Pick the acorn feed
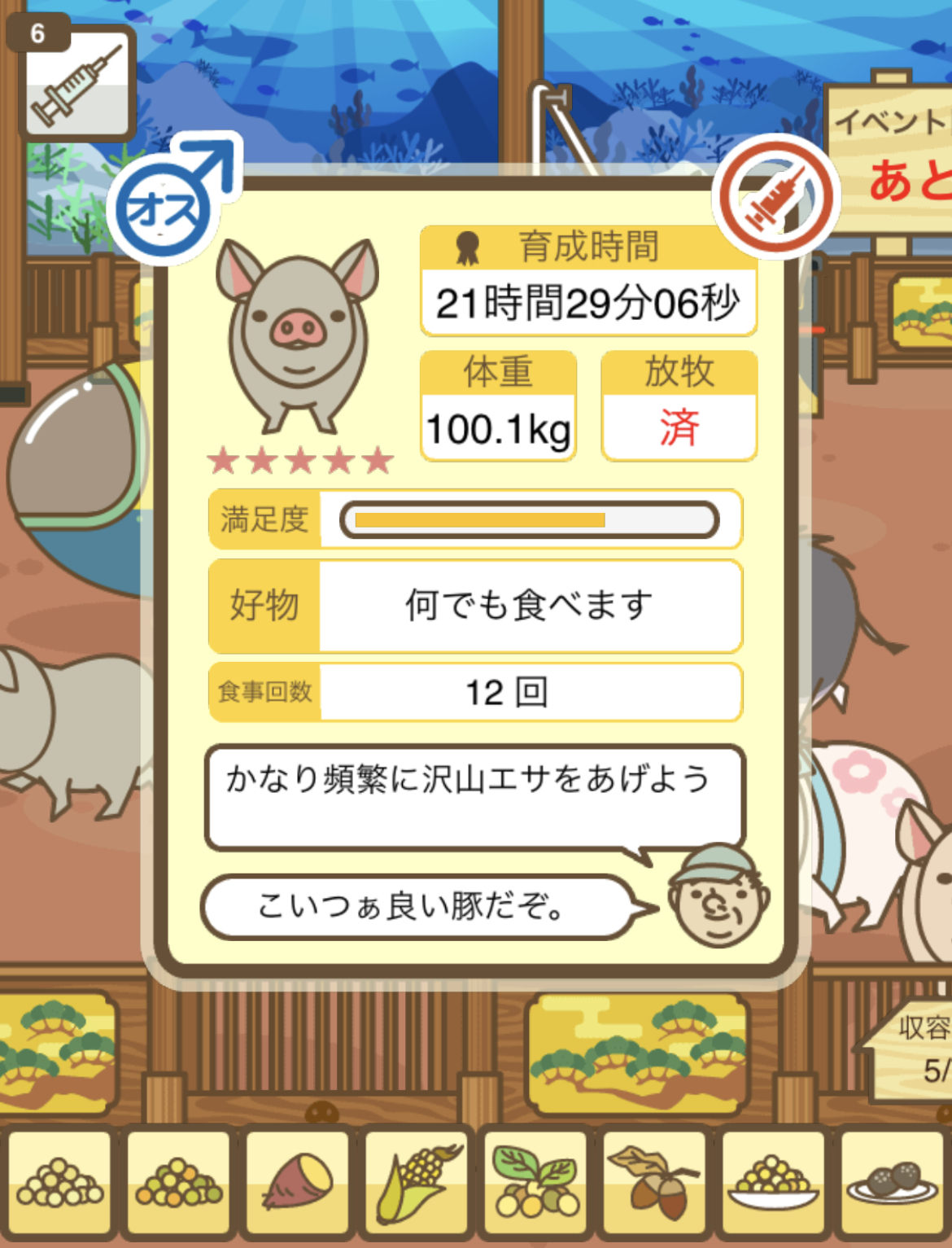This screenshot has width=952, height=1248. click(x=654, y=1182)
